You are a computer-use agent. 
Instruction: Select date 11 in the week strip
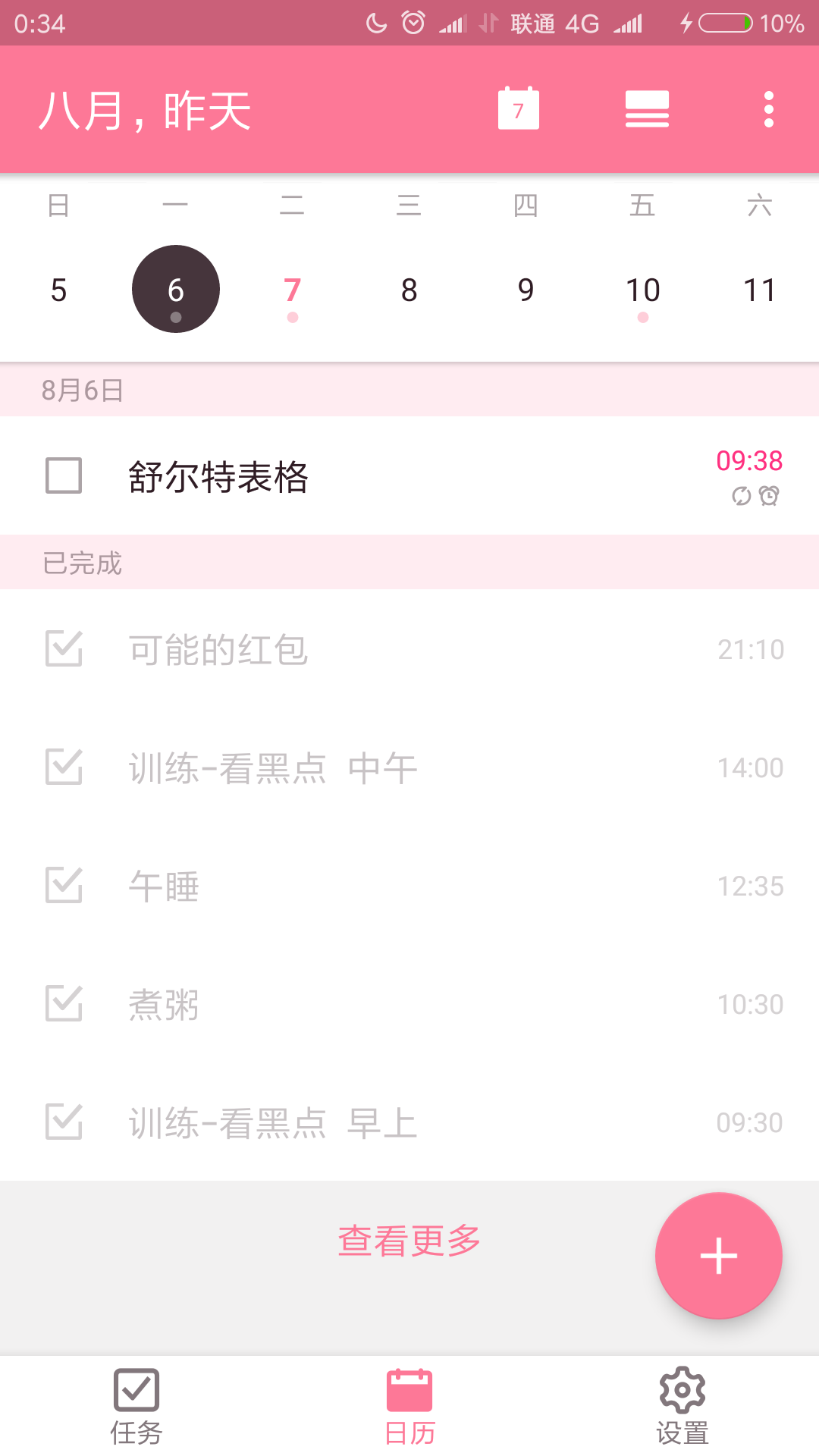tap(760, 290)
